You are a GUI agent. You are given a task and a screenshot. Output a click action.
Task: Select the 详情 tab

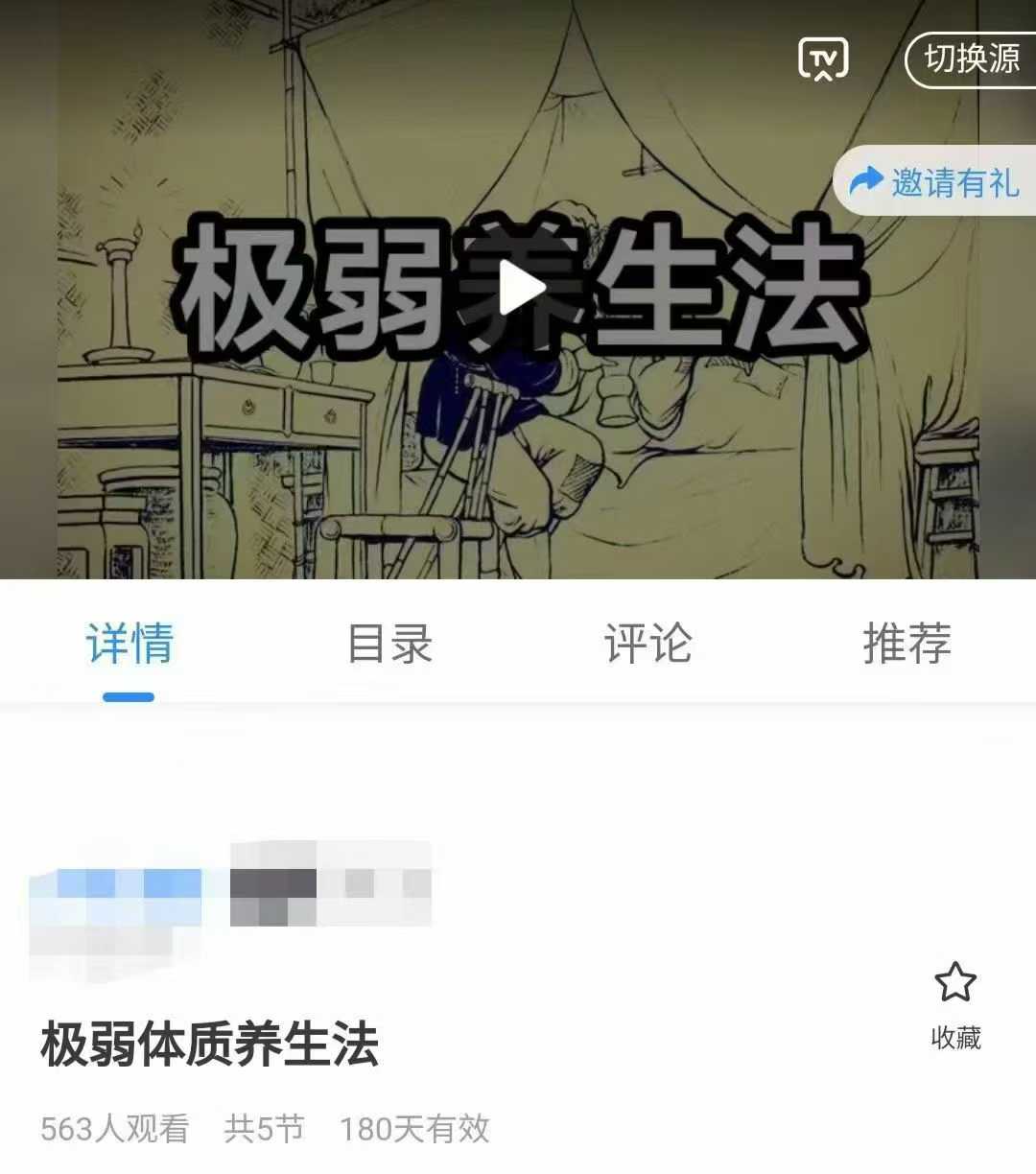129,643
